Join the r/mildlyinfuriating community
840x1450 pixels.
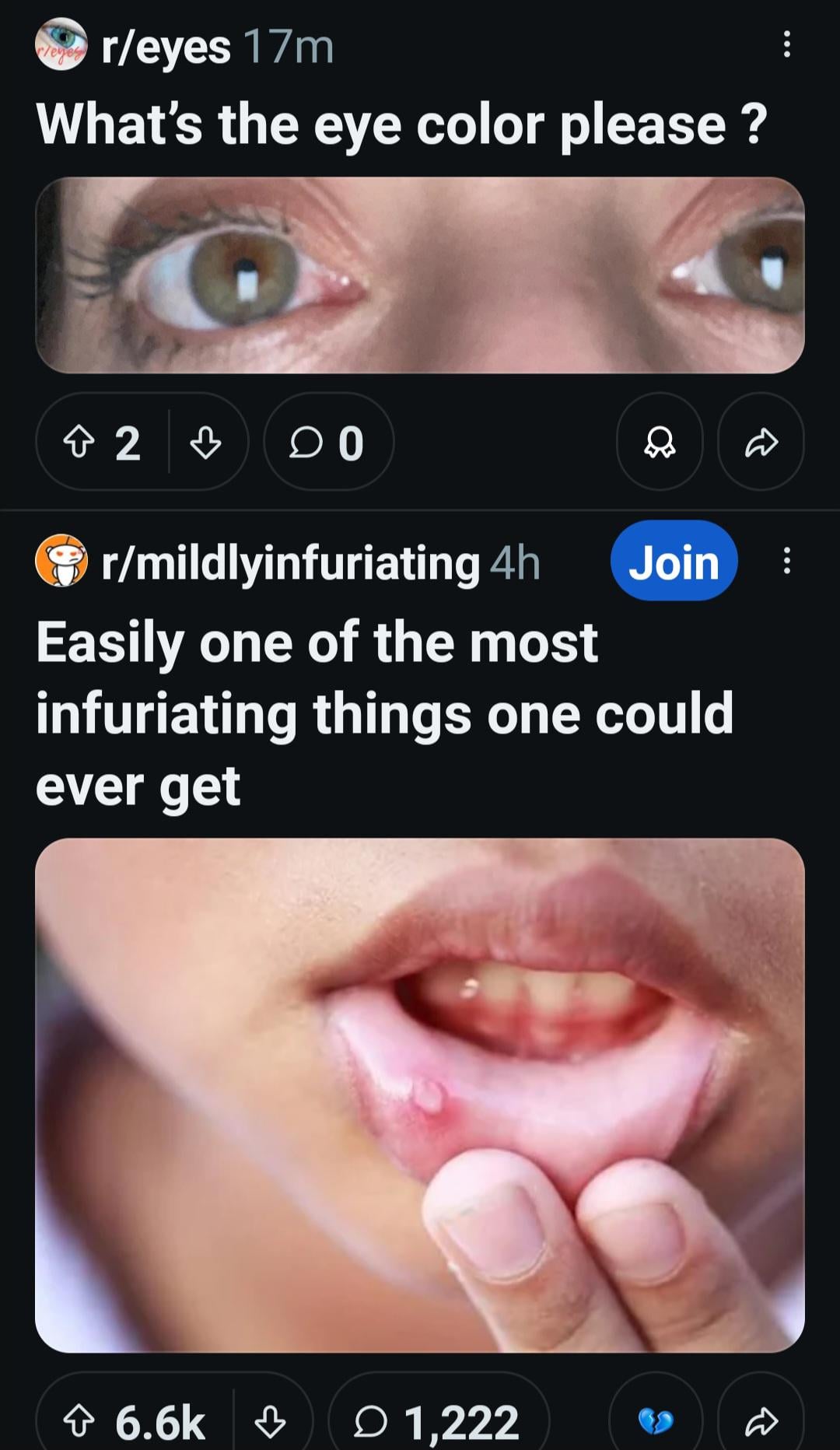coord(674,561)
